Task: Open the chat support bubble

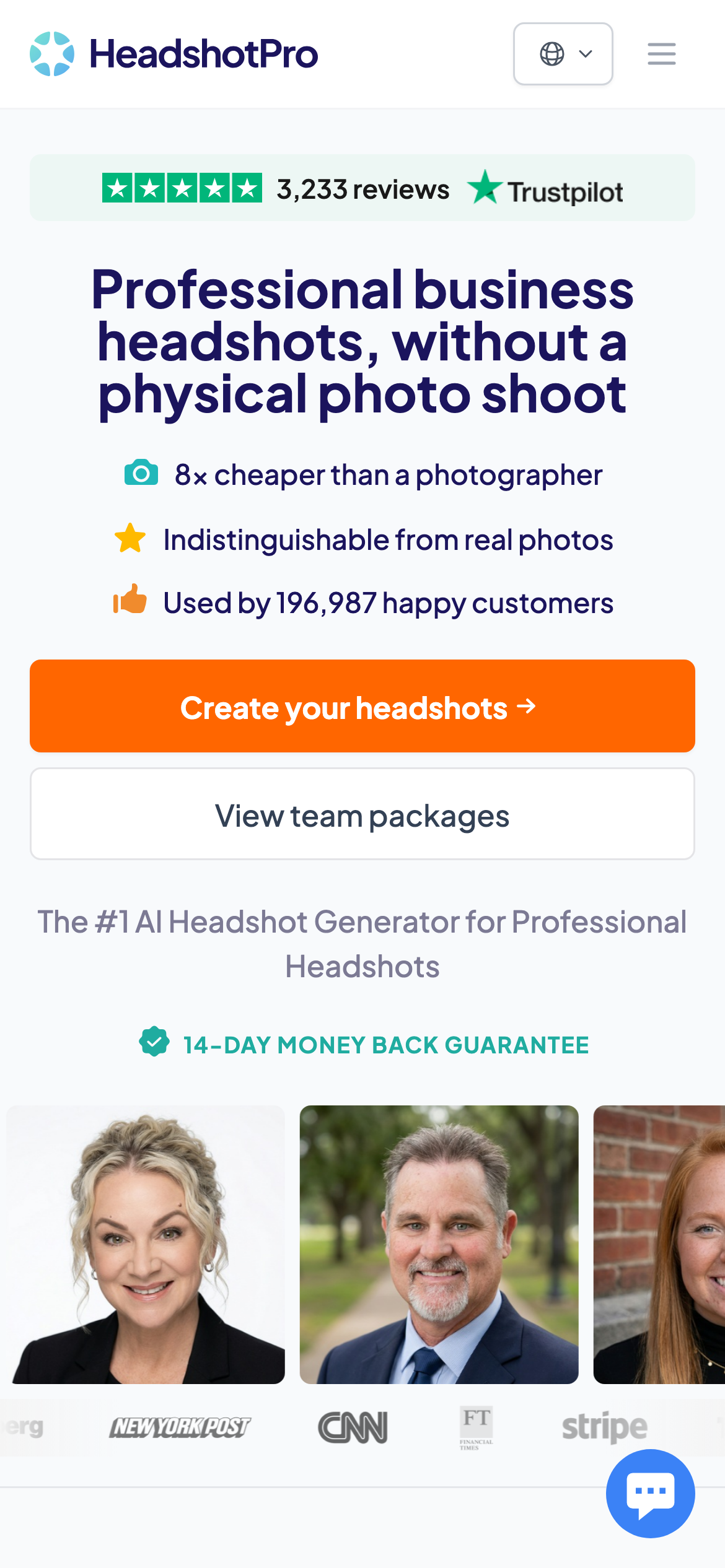Action: click(650, 1493)
